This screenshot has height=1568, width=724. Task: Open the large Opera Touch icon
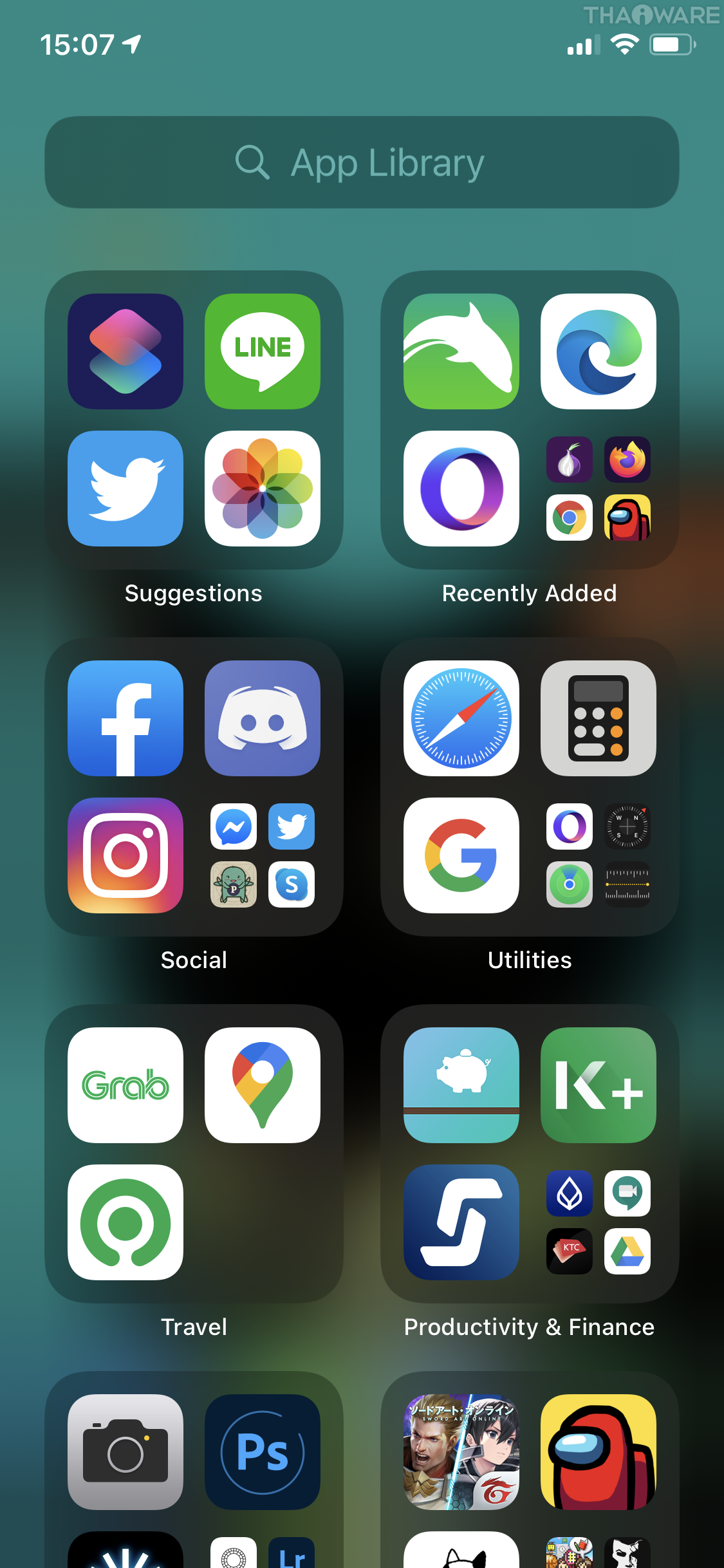pos(461,489)
